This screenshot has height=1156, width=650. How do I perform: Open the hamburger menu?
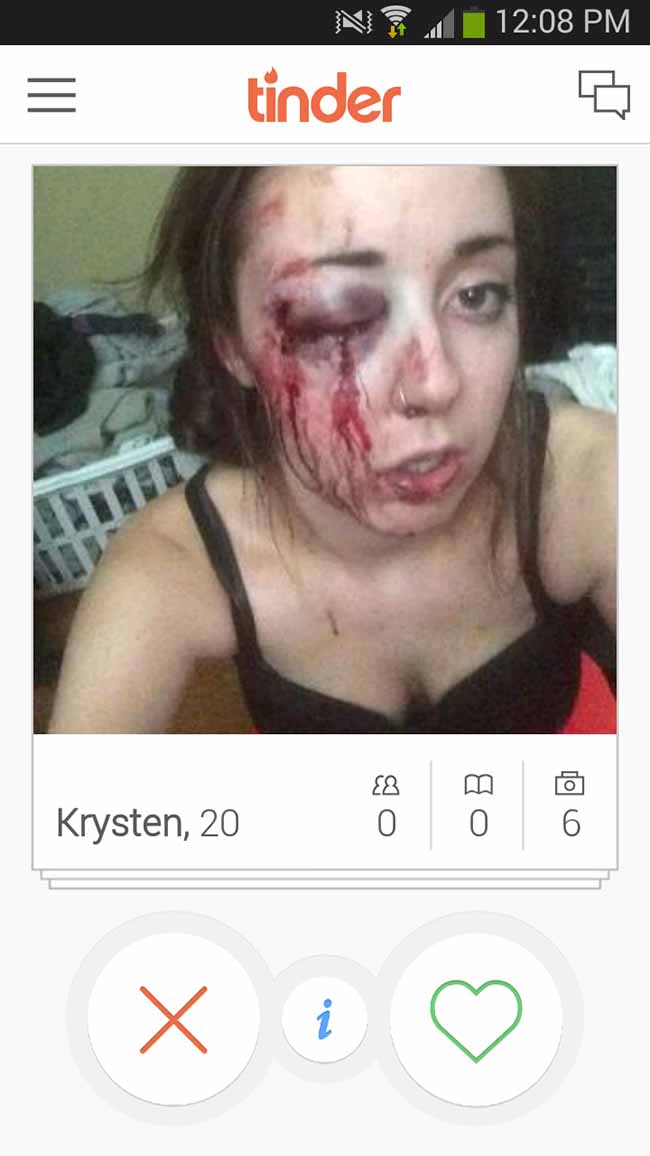point(52,95)
